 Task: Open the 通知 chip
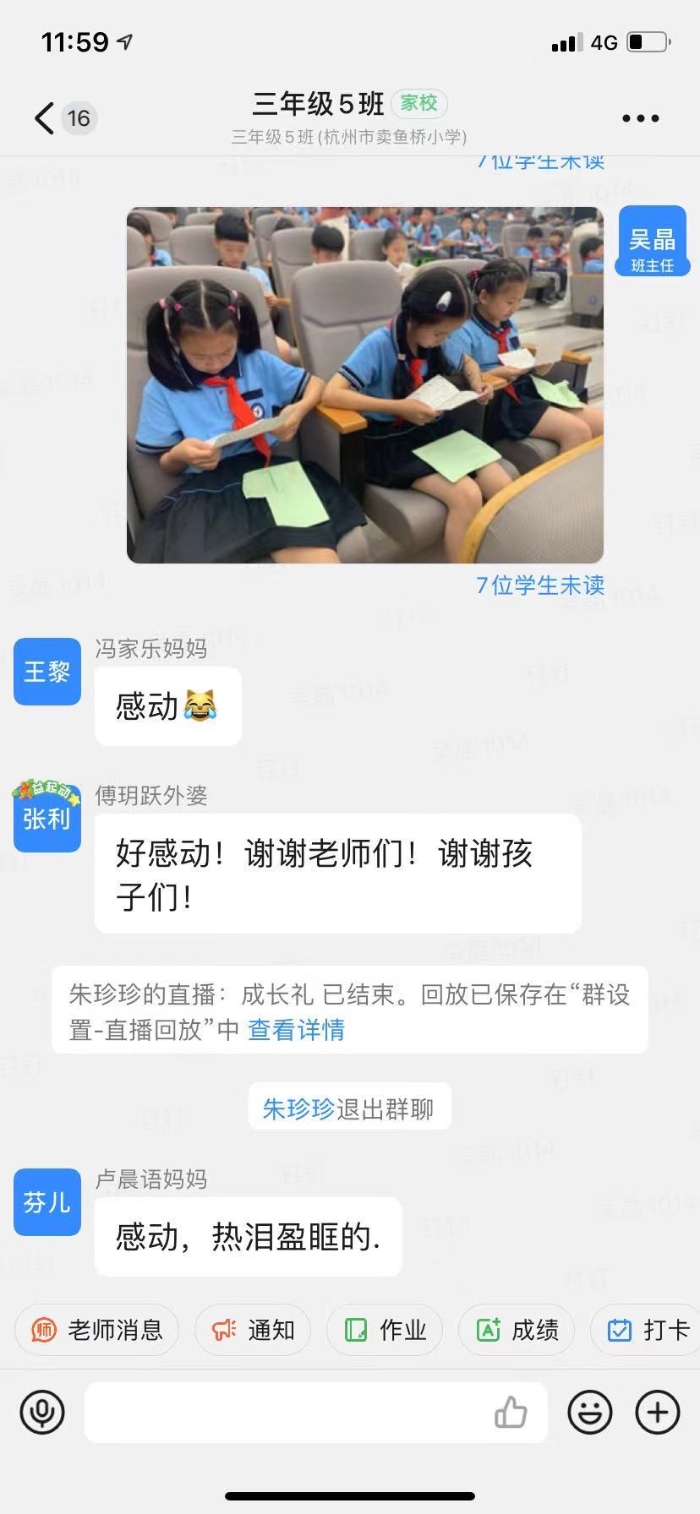point(253,1330)
